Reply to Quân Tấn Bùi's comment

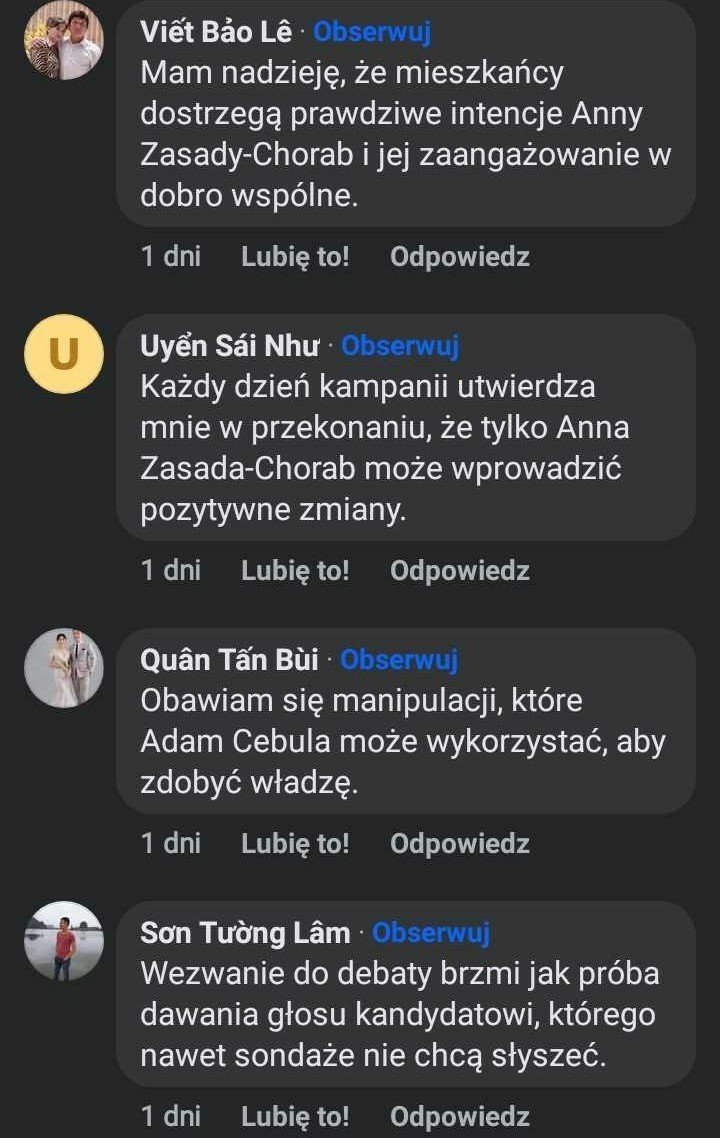point(459,843)
